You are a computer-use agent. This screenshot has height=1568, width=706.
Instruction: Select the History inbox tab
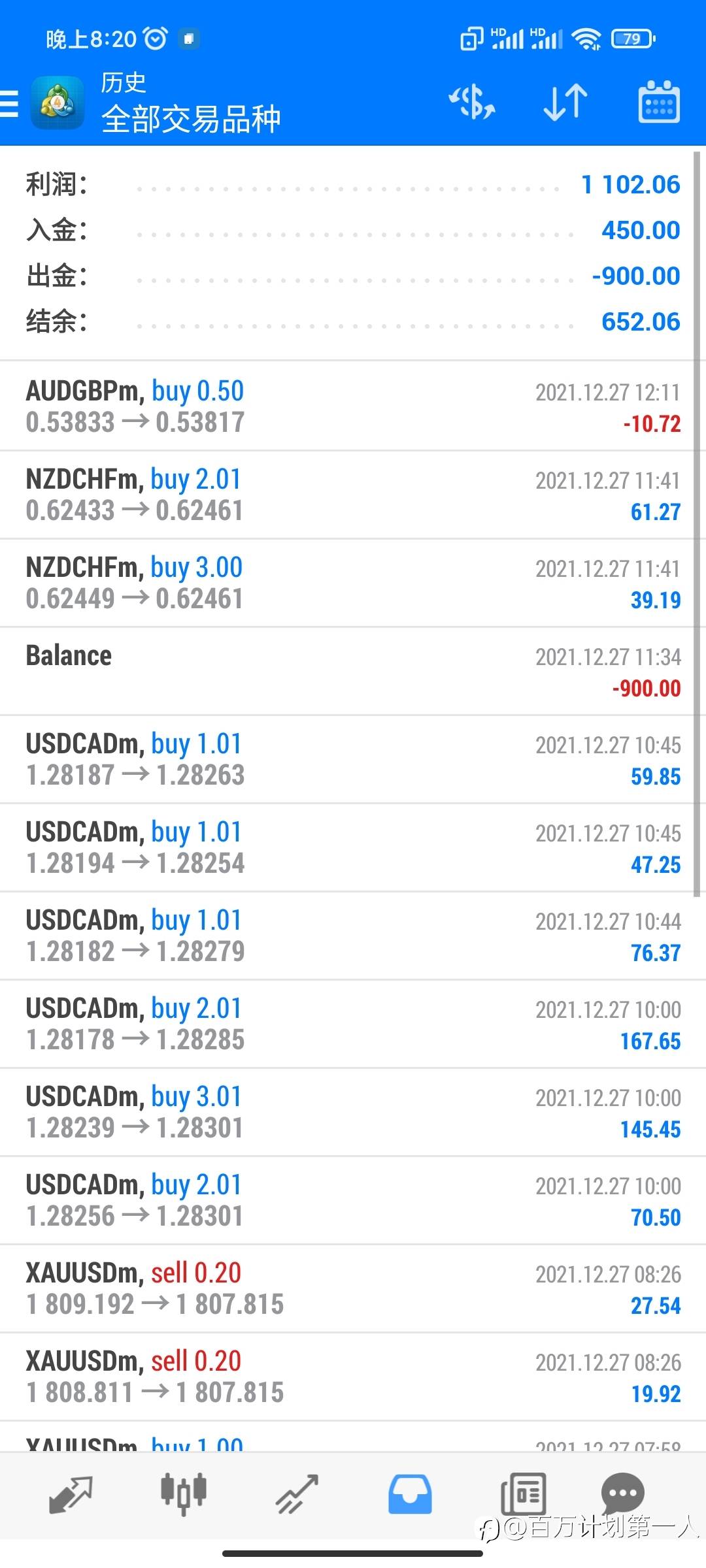tap(410, 1495)
